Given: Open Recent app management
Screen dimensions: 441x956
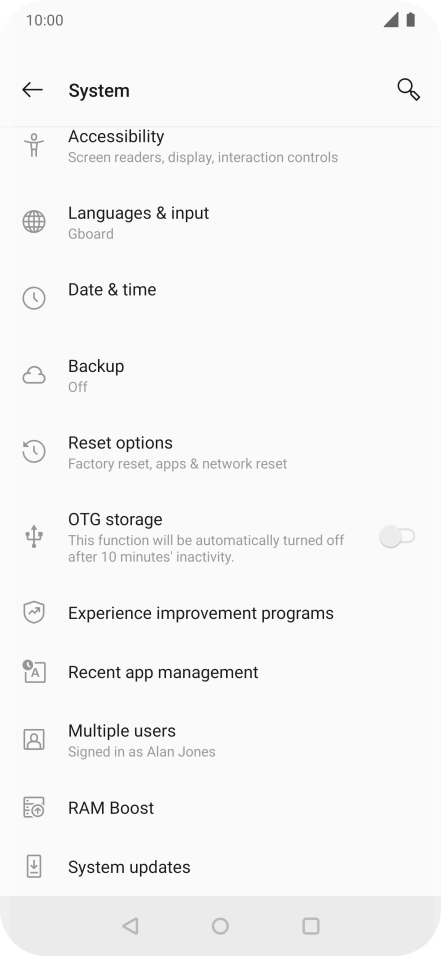Looking at the screenshot, I should [x=220, y=672].
